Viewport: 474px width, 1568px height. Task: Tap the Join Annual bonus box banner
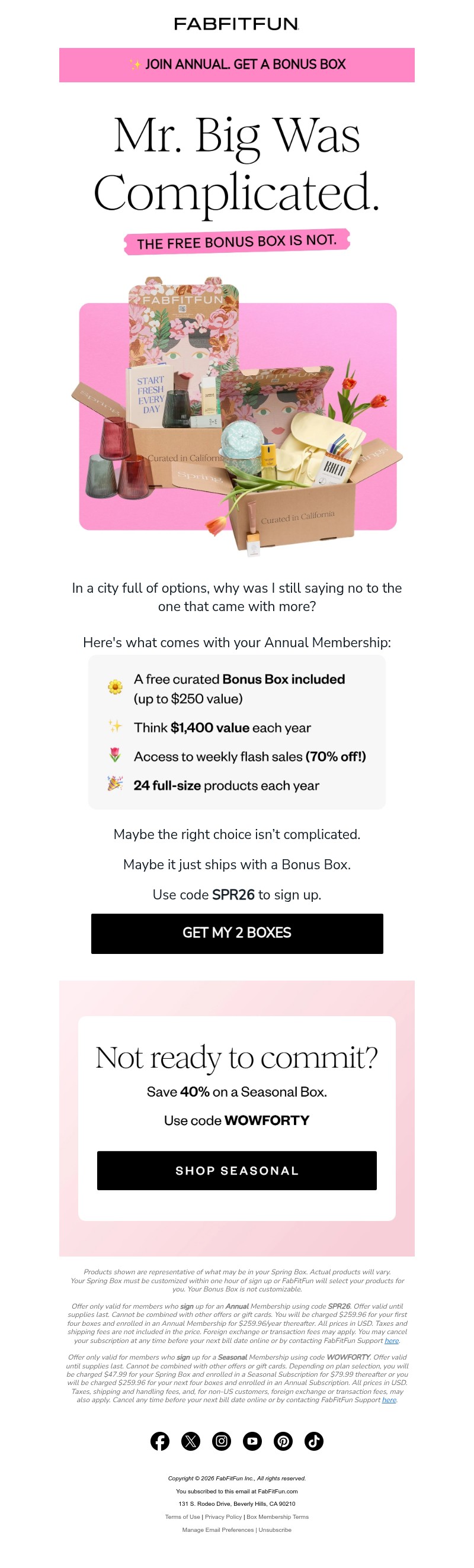point(236,65)
